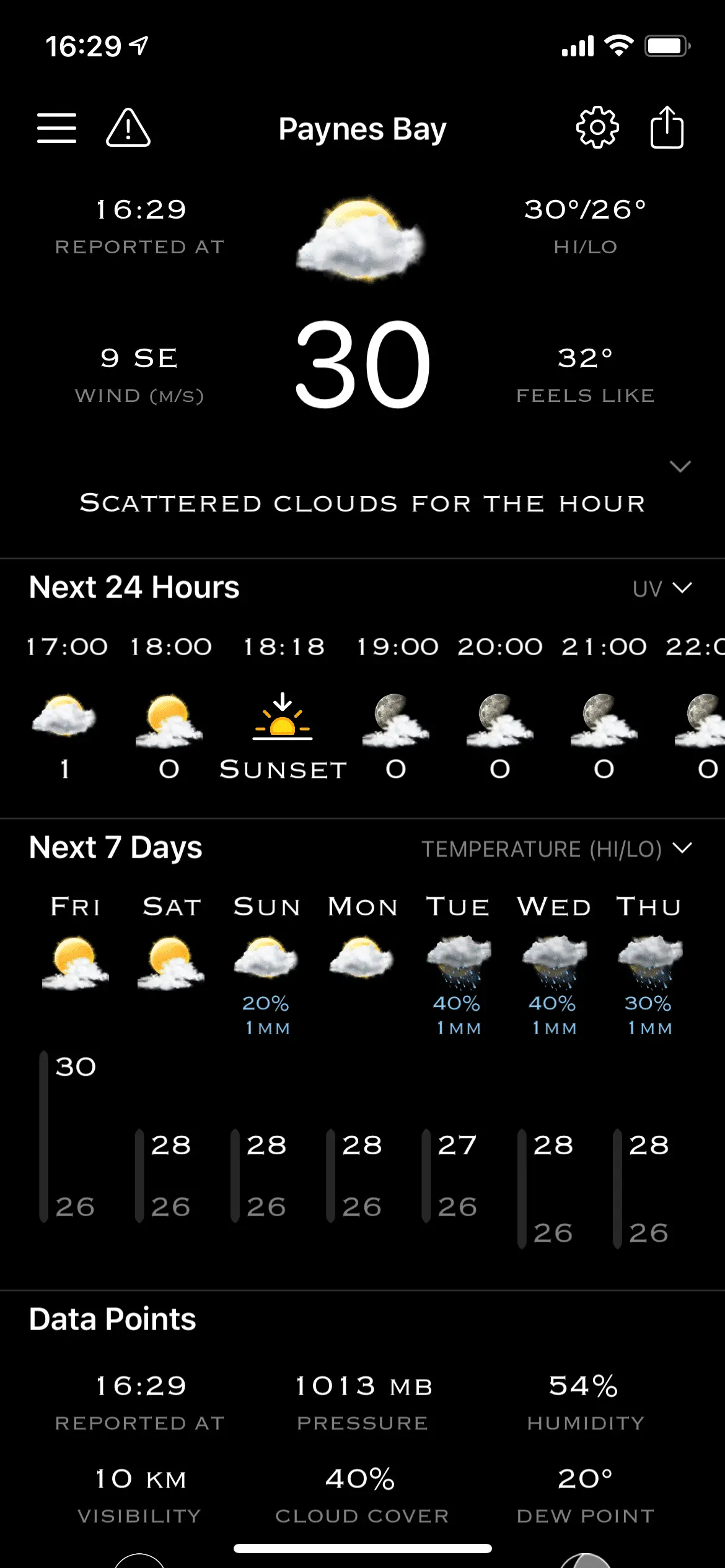725x1568 pixels.
Task: Open settings gear
Action: click(597, 128)
